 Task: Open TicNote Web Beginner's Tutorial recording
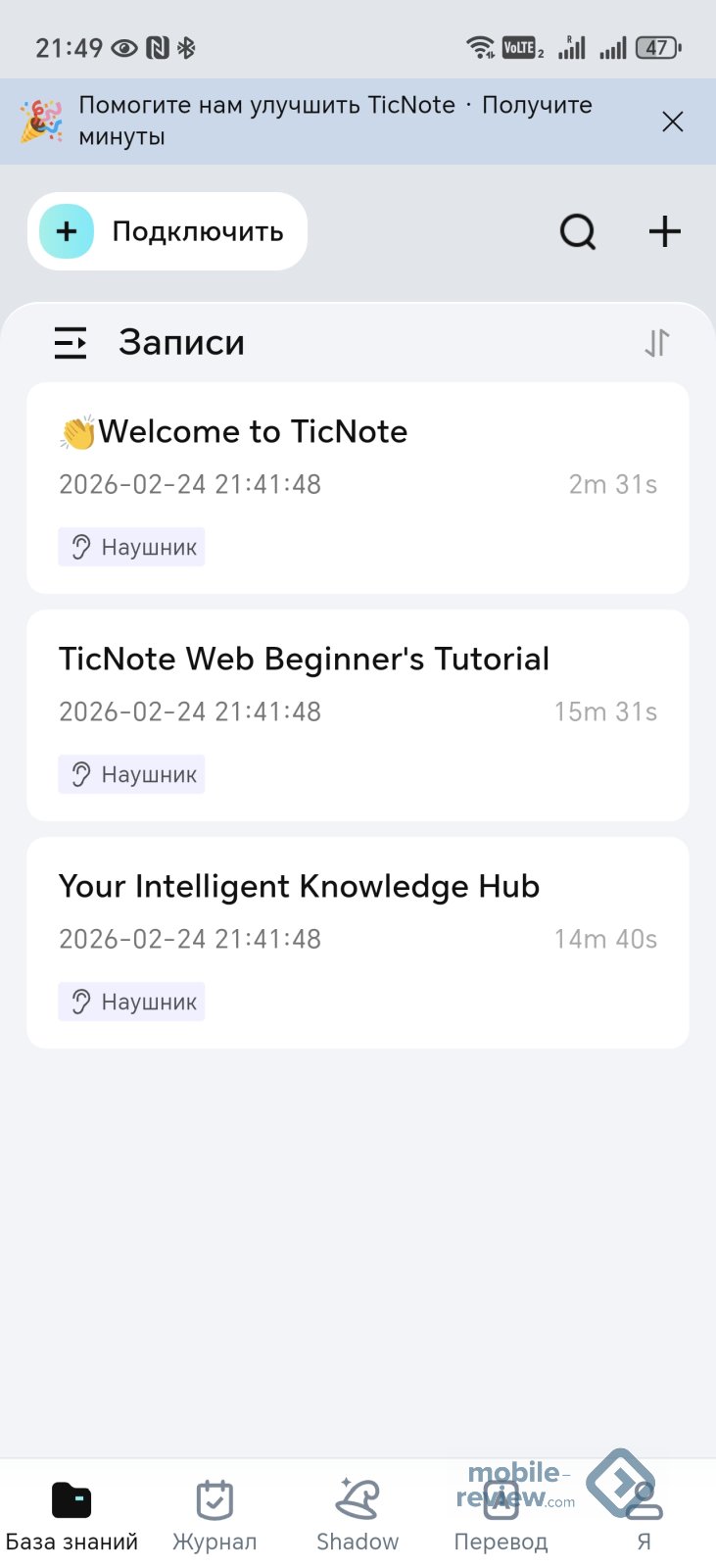tap(358, 714)
